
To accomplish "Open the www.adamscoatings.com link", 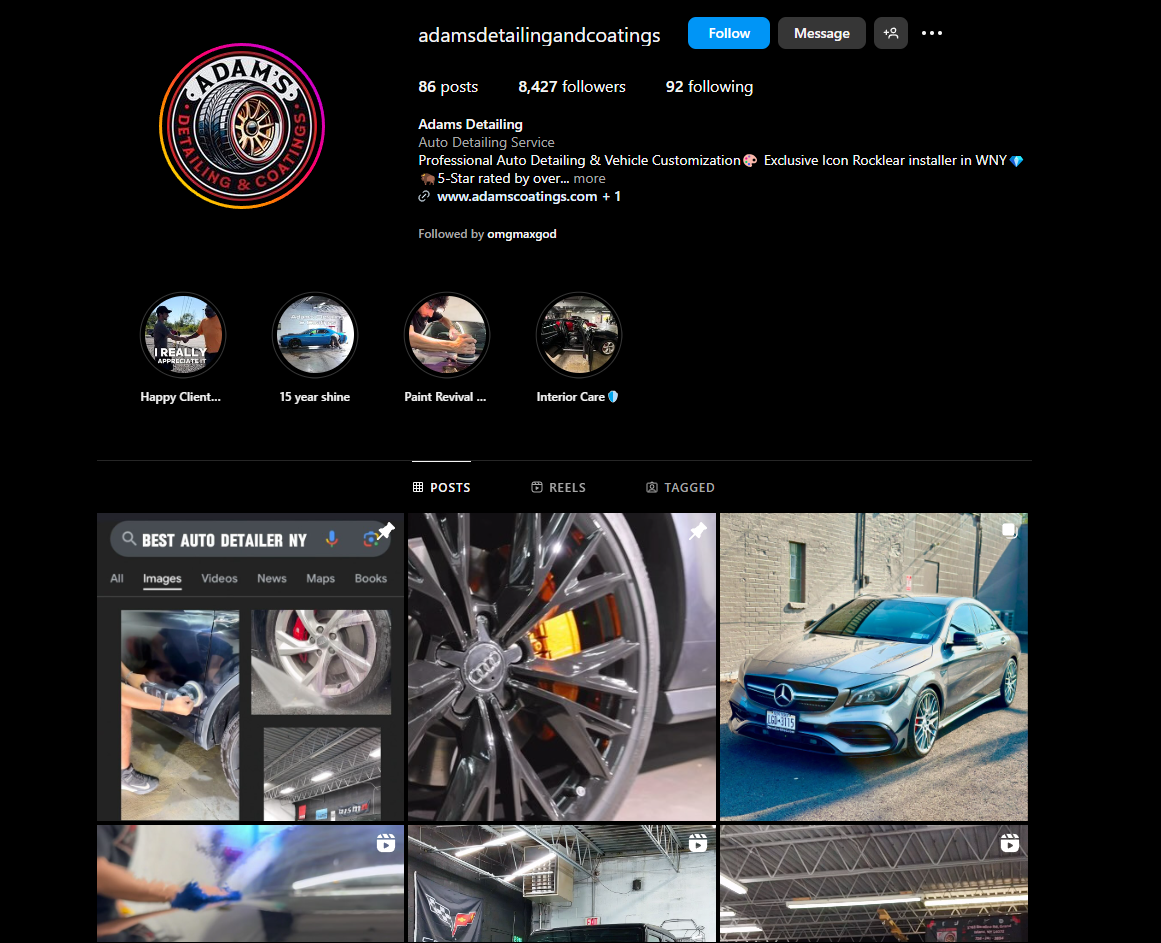I will click(517, 197).
